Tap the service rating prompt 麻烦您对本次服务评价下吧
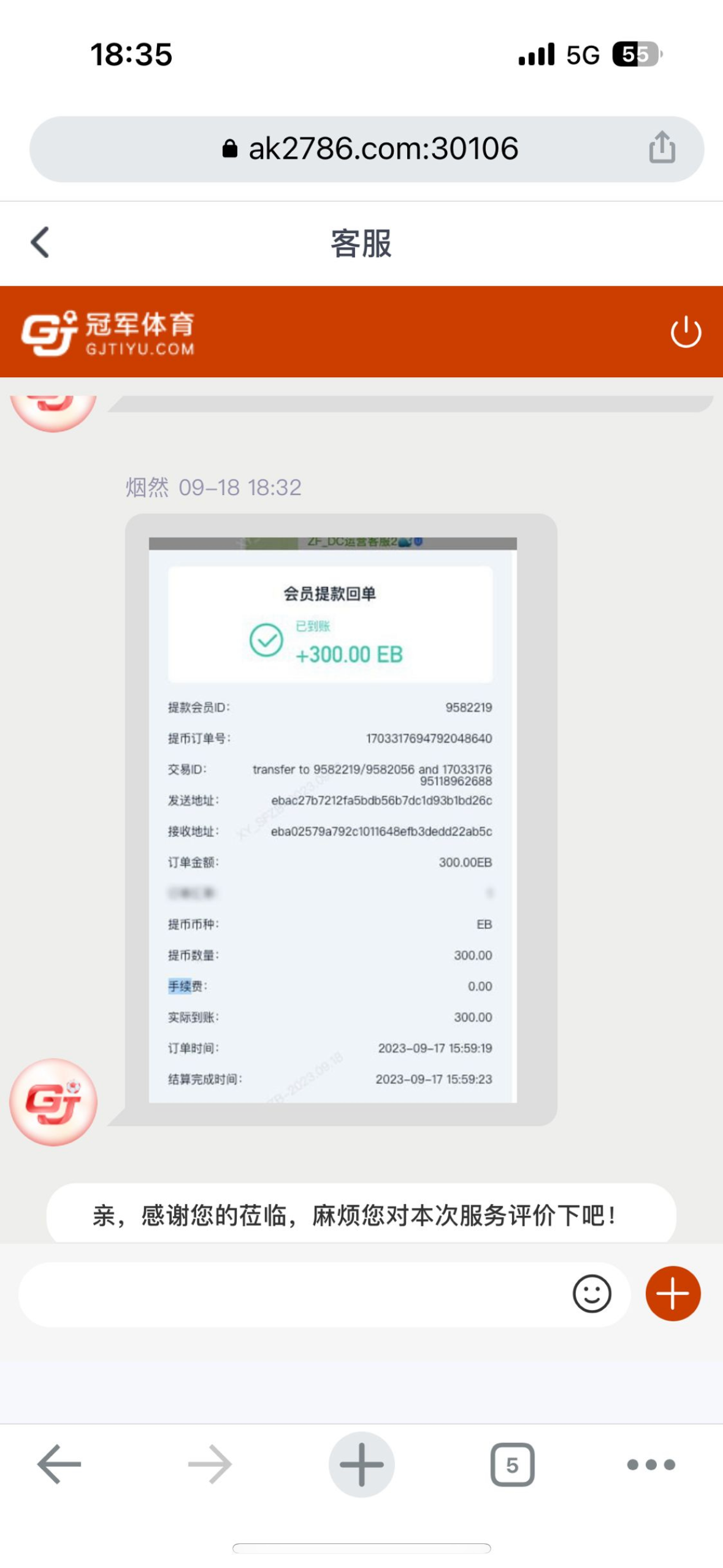 pos(361,1215)
